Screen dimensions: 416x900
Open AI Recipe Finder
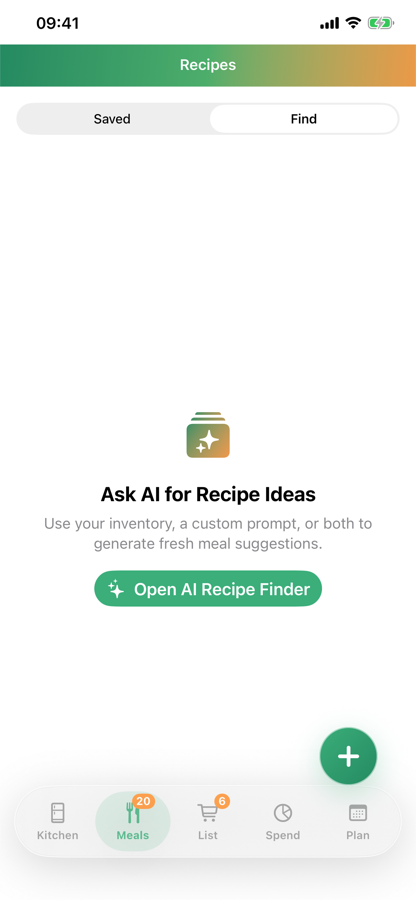[x=208, y=589]
